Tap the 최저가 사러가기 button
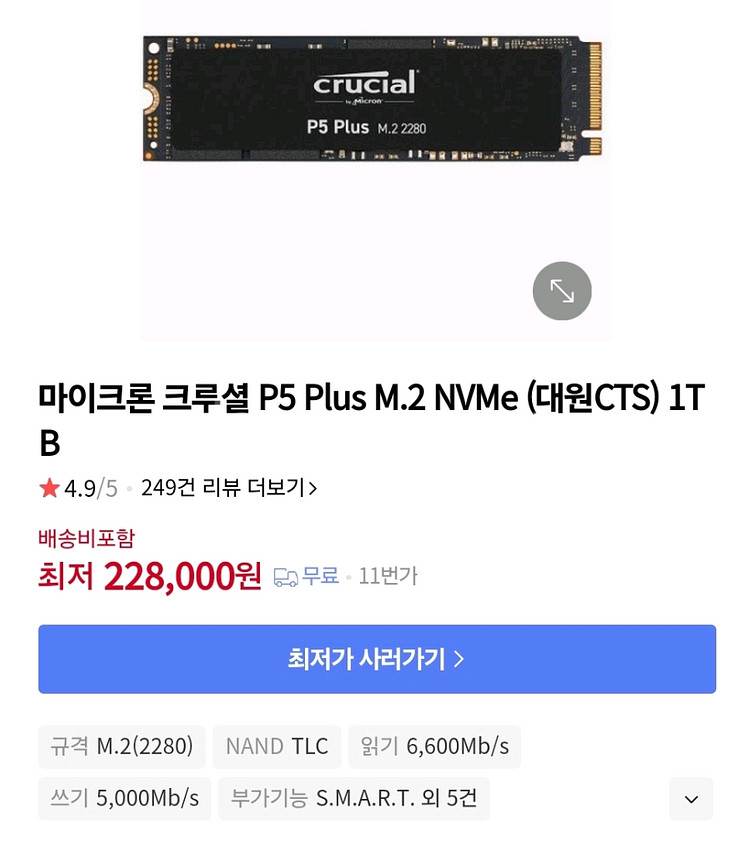Image resolution: width=750 pixels, height=854 pixels. point(377,659)
